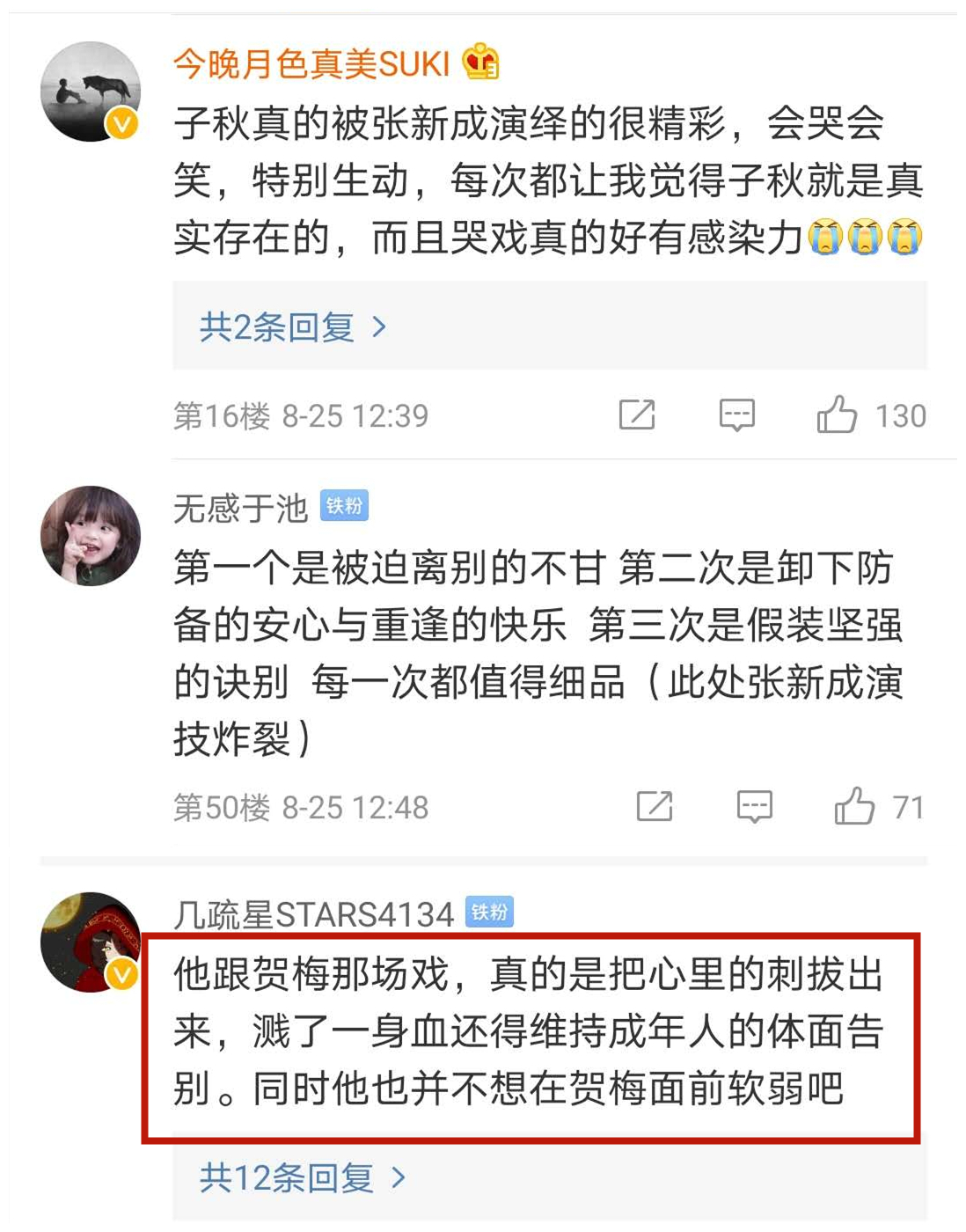The width and height of the screenshot is (966, 1232).
Task: Tap the username 无感于池
Action: (240, 508)
